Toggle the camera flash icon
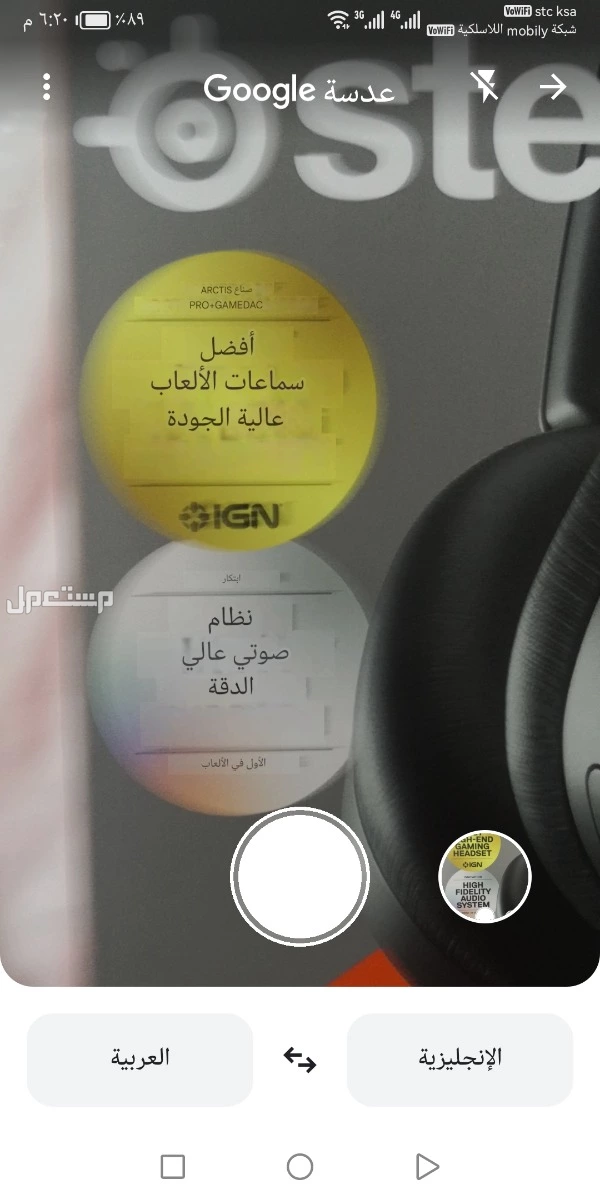This screenshot has height=1200, width=600. 485,88
